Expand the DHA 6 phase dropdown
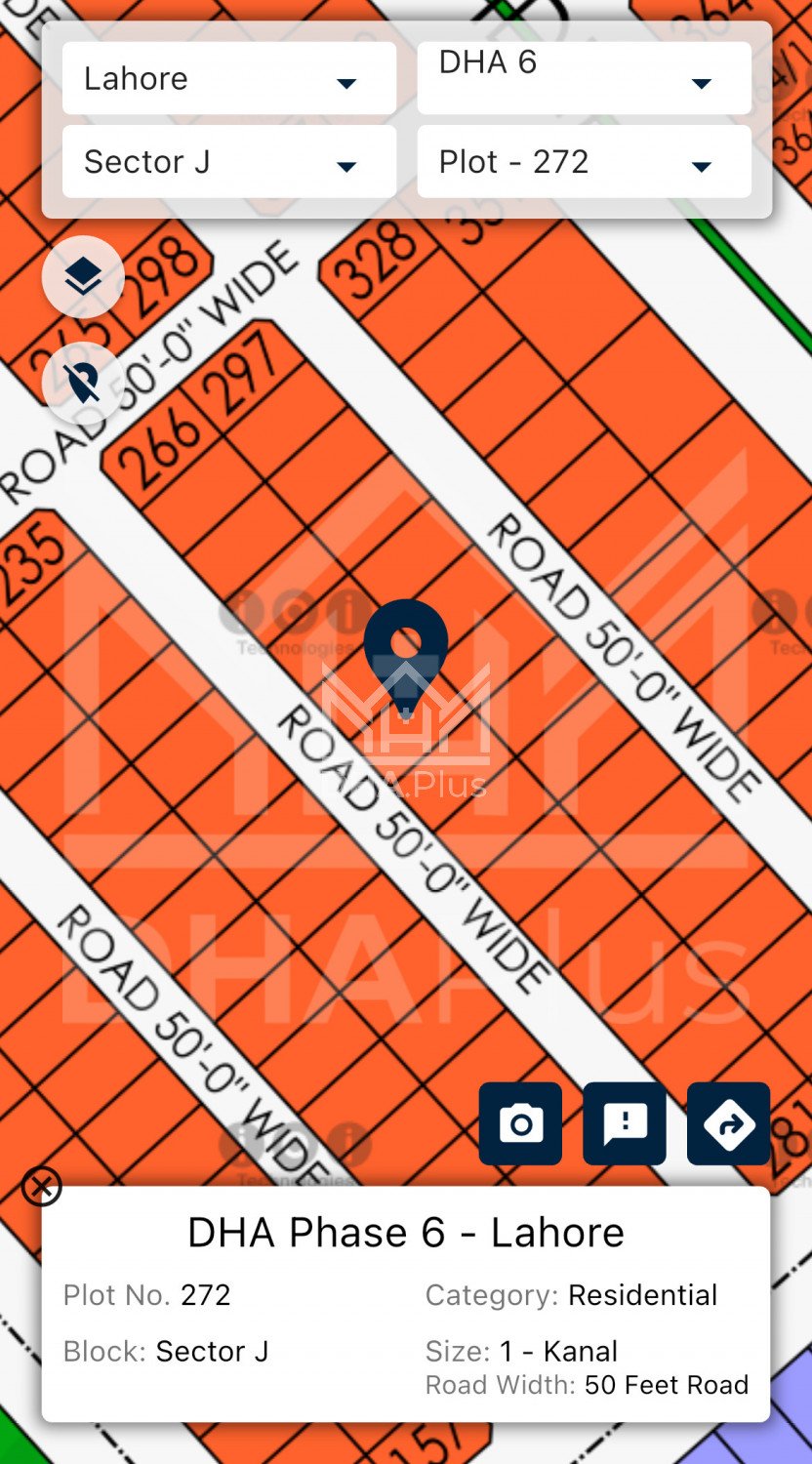This screenshot has width=812, height=1464. tap(584, 78)
